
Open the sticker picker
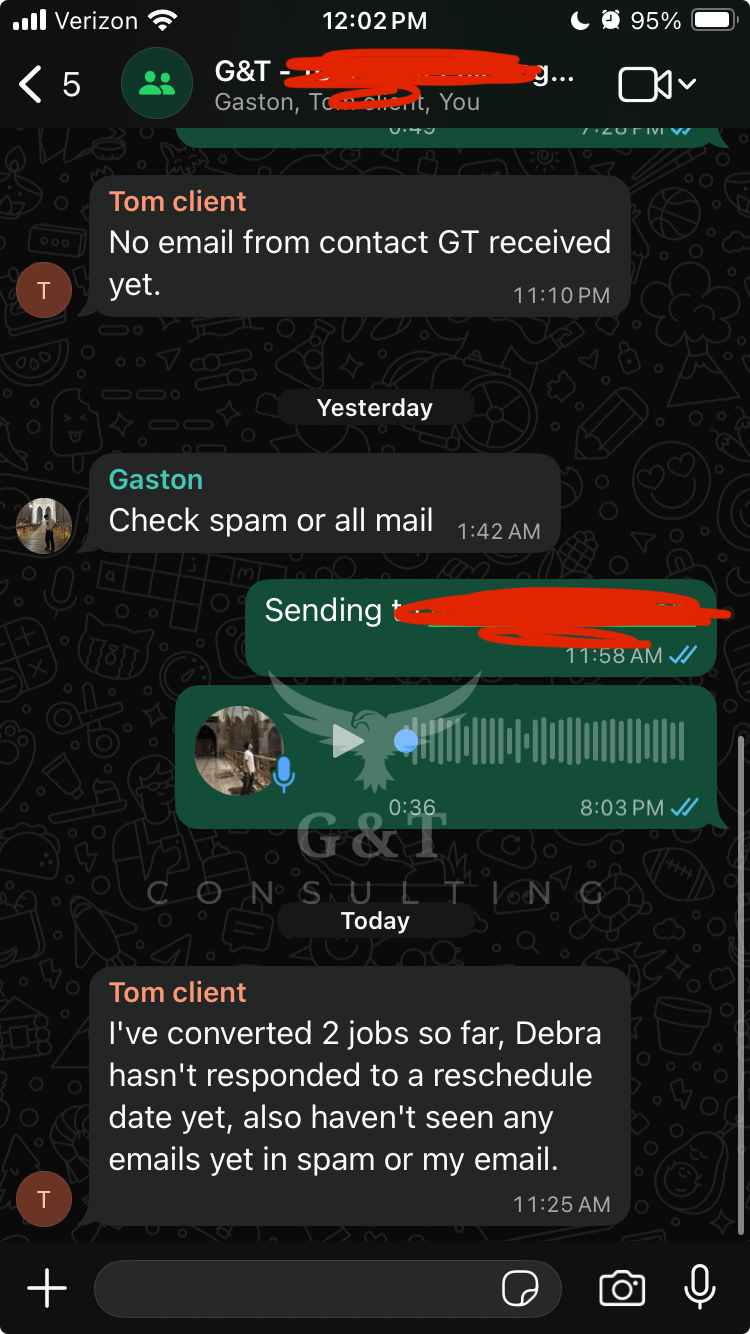tap(520, 1289)
